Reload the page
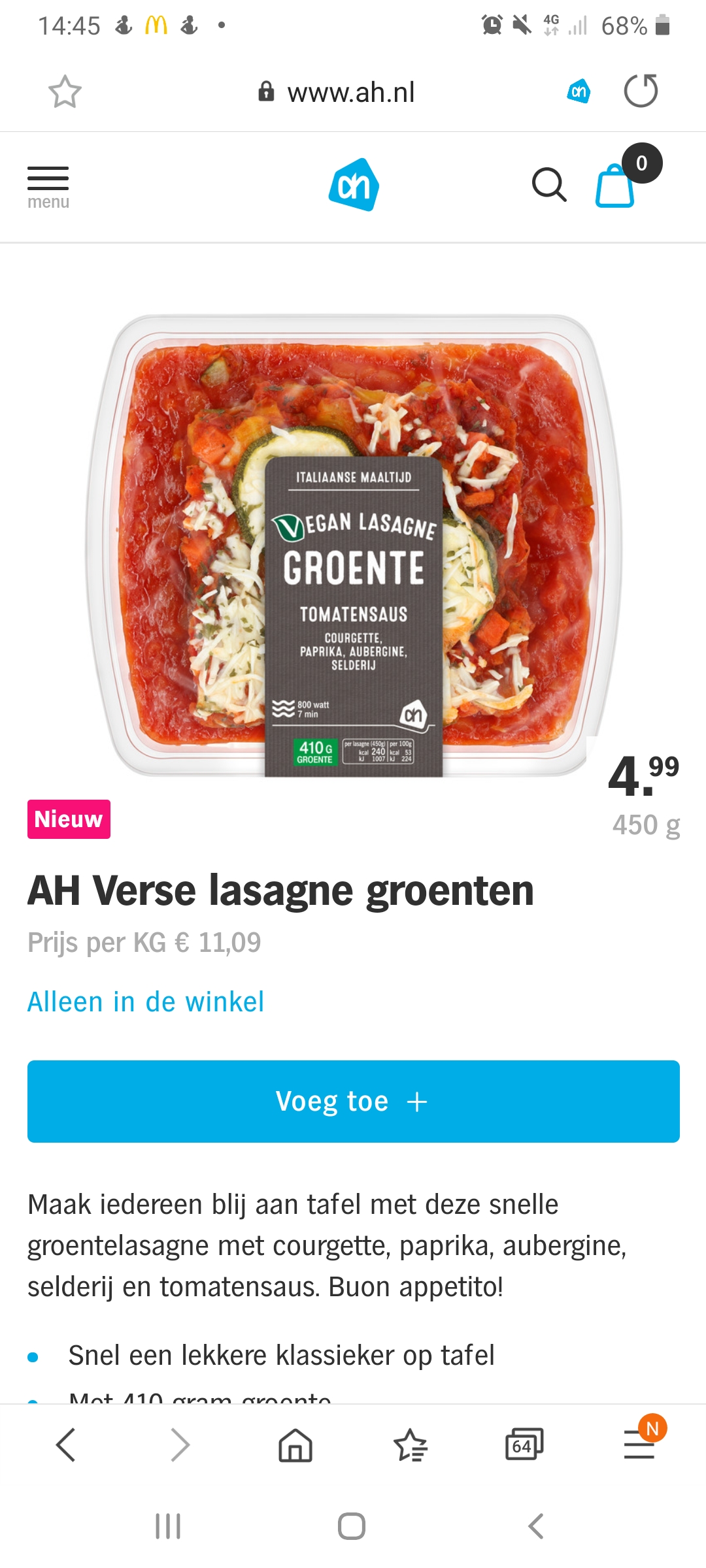 click(x=641, y=91)
